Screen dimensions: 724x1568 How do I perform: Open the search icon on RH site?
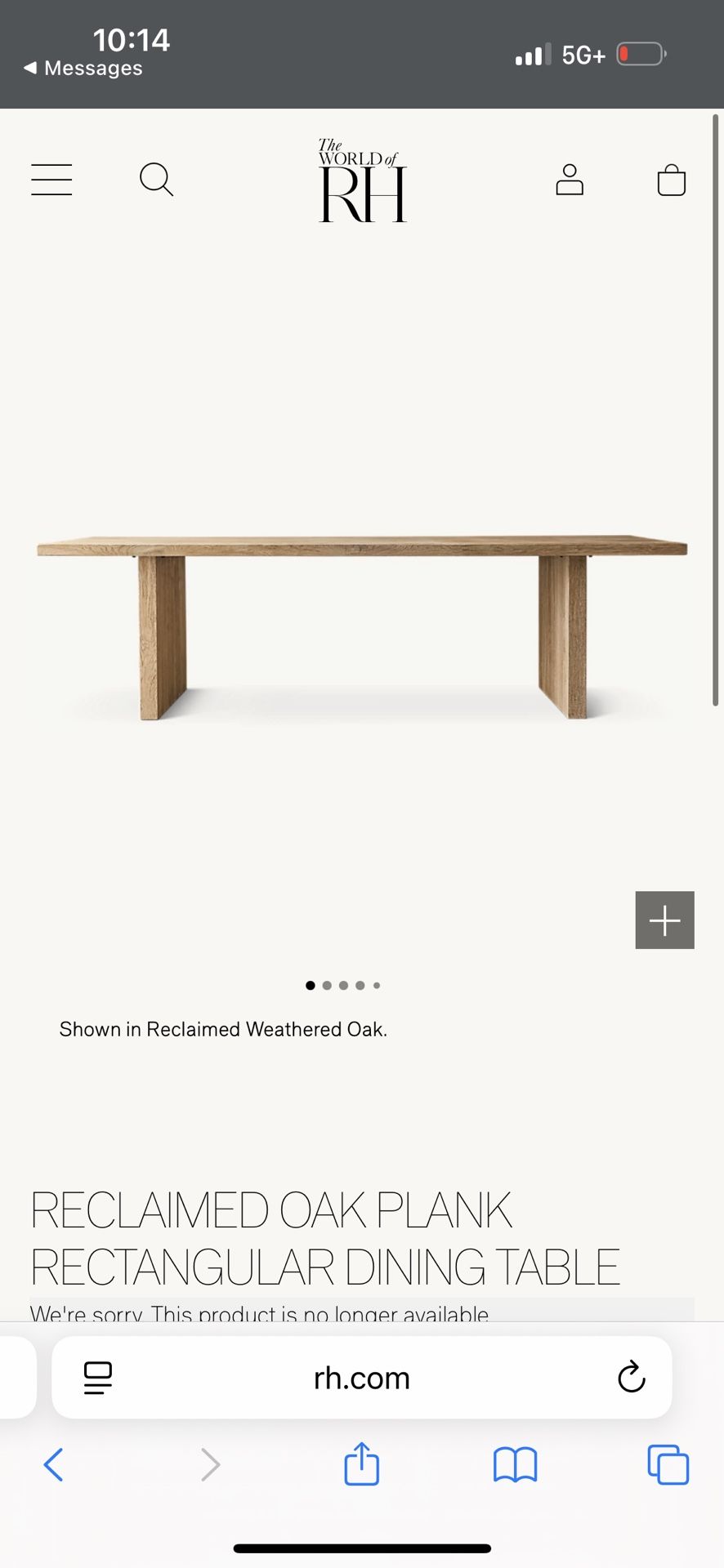point(156,180)
